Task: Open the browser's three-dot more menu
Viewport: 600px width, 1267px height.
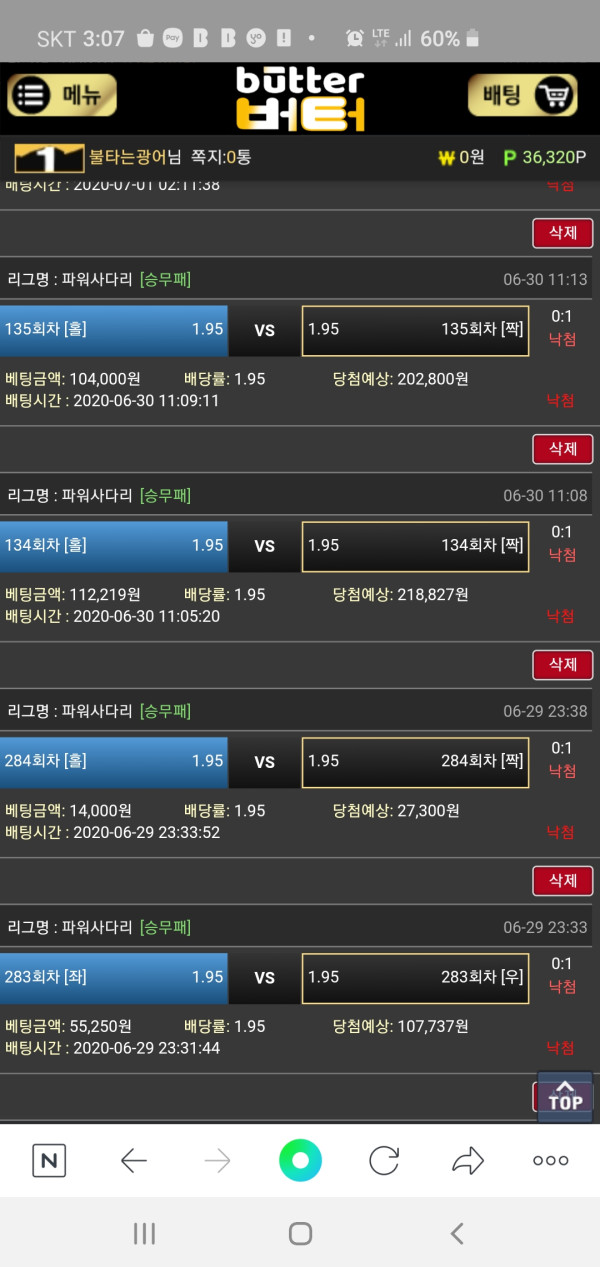Action: click(x=550, y=1160)
